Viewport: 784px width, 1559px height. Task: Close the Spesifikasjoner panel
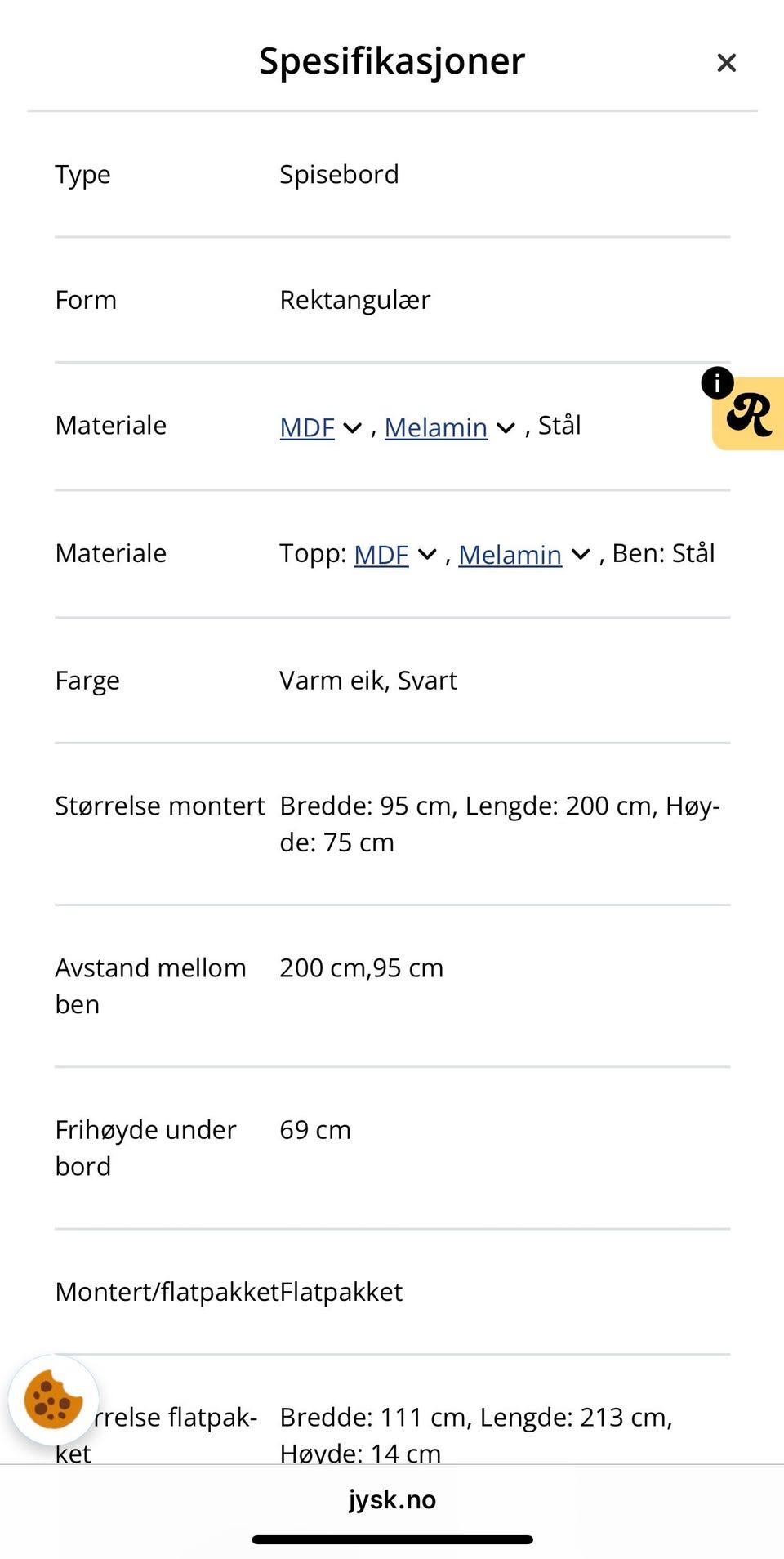pos(725,62)
